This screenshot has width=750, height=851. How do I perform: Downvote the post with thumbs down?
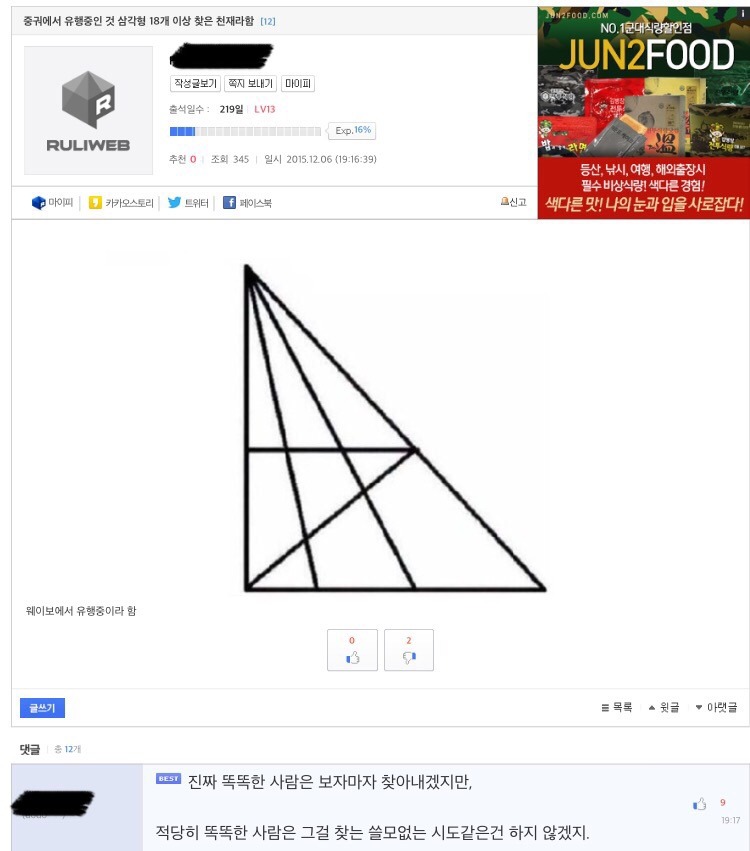click(x=408, y=650)
